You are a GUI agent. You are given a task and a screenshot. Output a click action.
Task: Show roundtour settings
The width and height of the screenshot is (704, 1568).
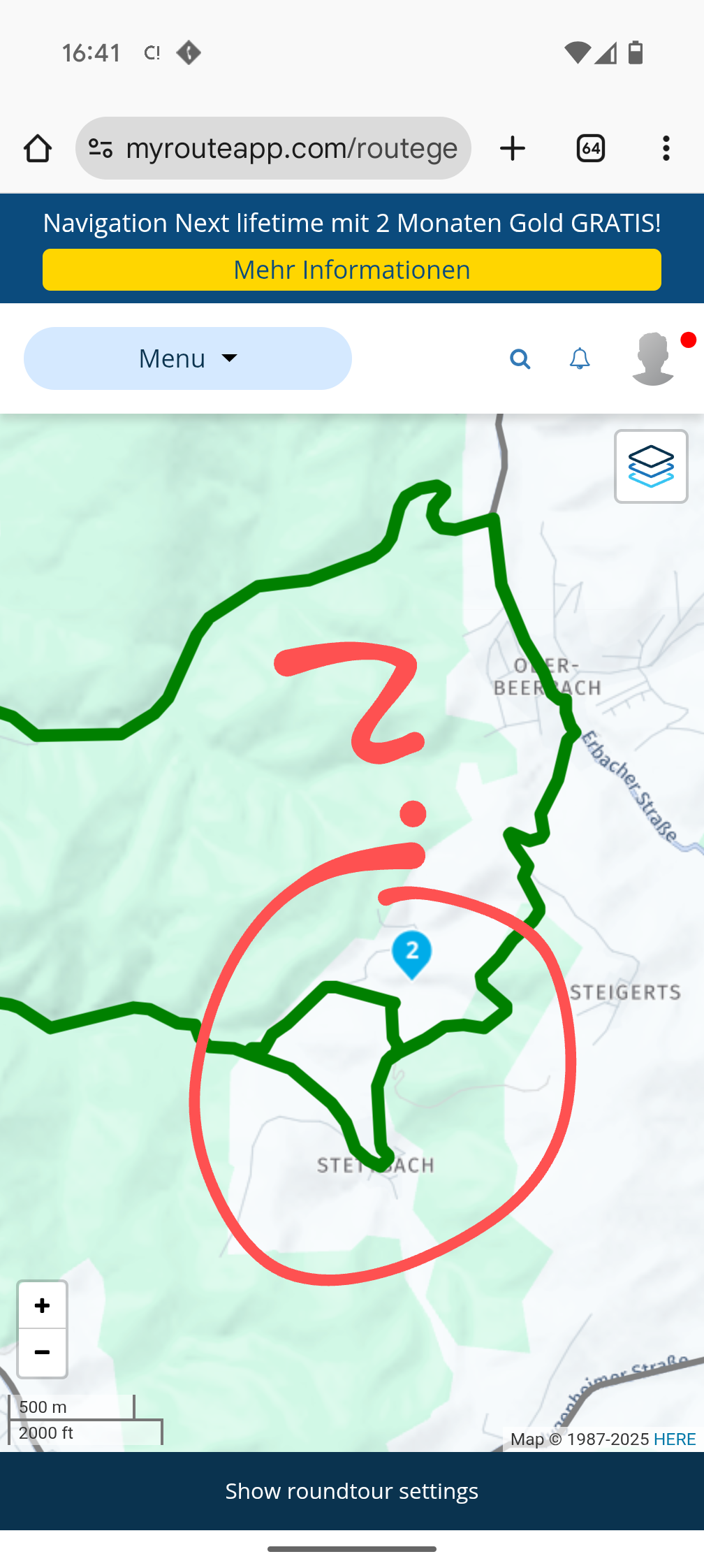tap(352, 1491)
